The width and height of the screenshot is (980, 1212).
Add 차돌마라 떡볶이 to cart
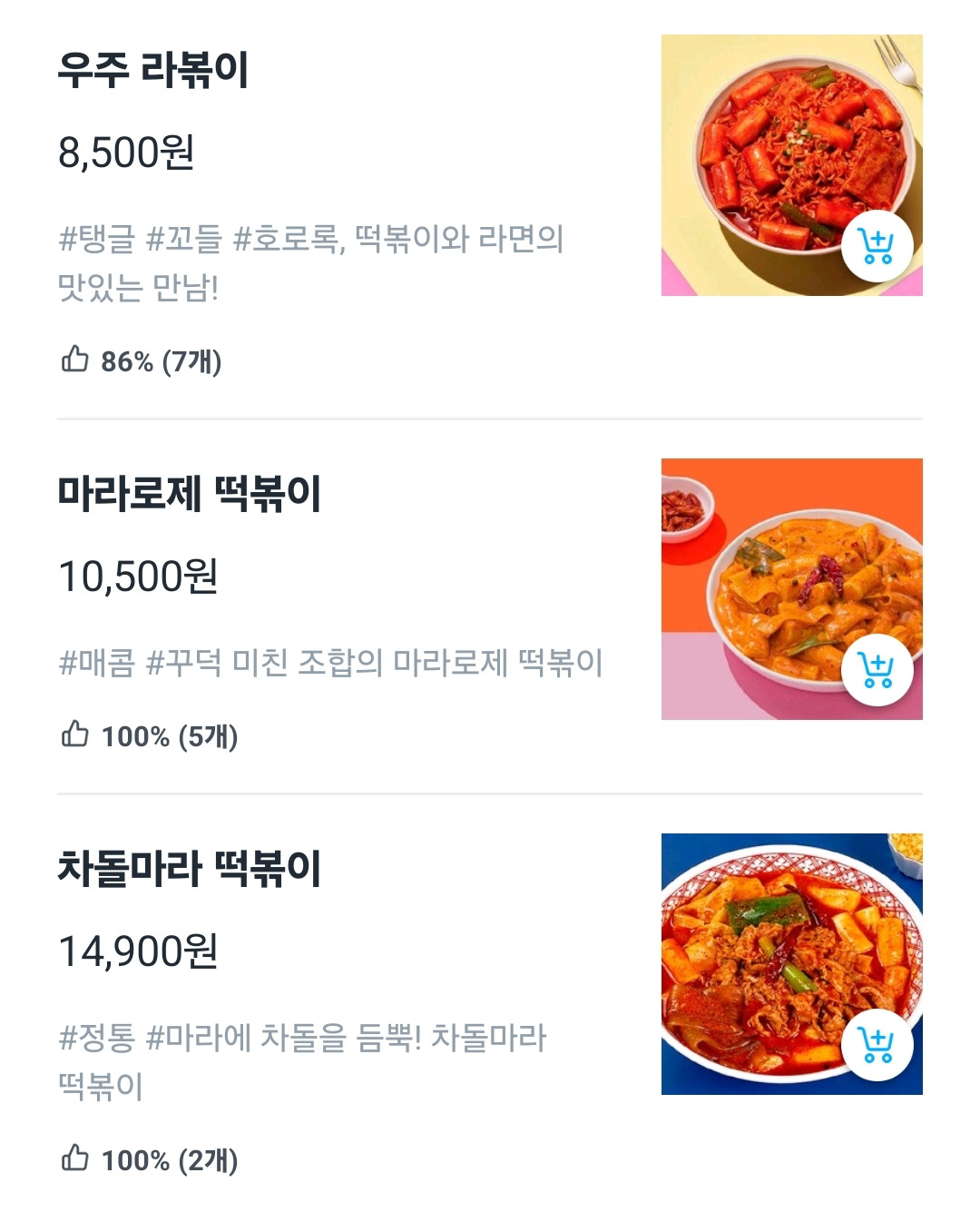pyautogui.click(x=877, y=1046)
